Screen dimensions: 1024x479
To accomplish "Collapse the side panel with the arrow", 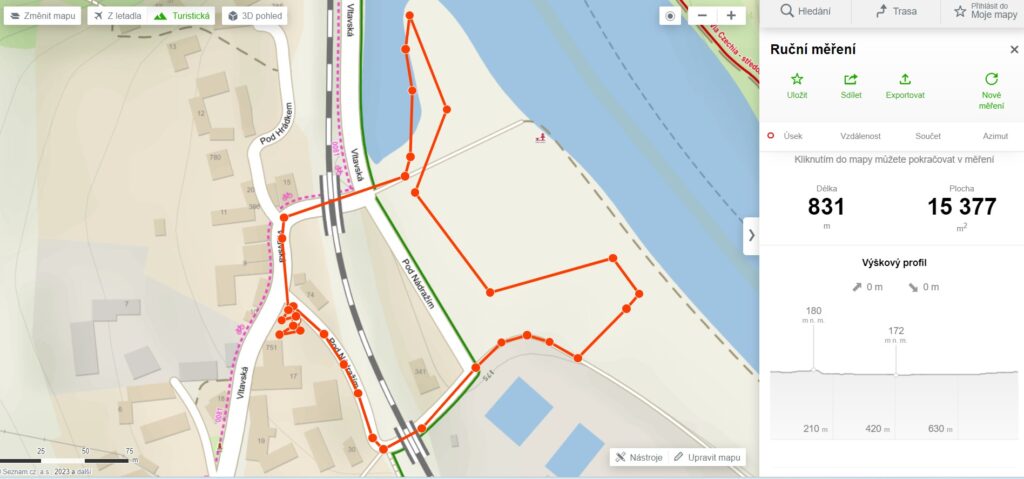I will click(751, 235).
